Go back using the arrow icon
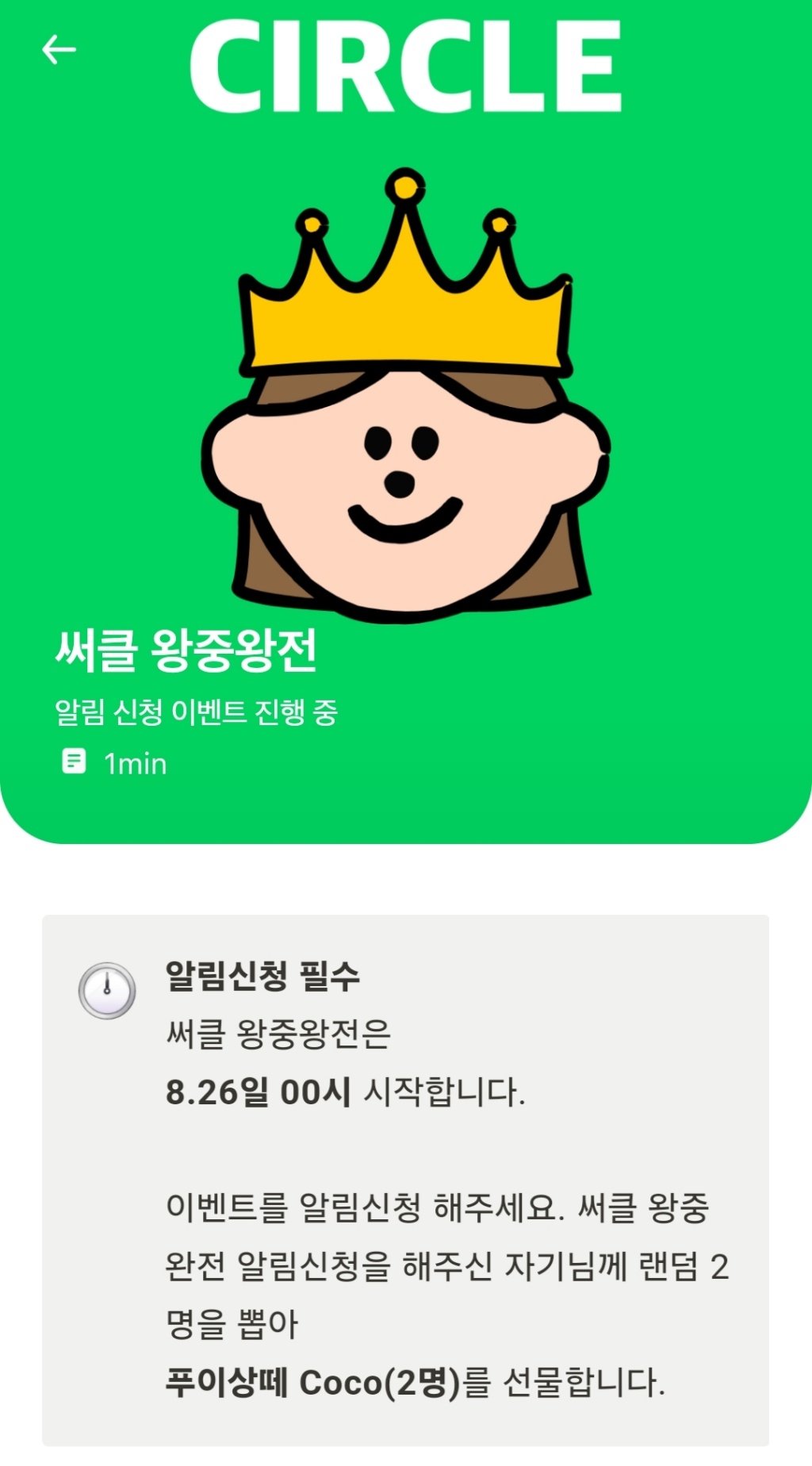 click(59, 49)
